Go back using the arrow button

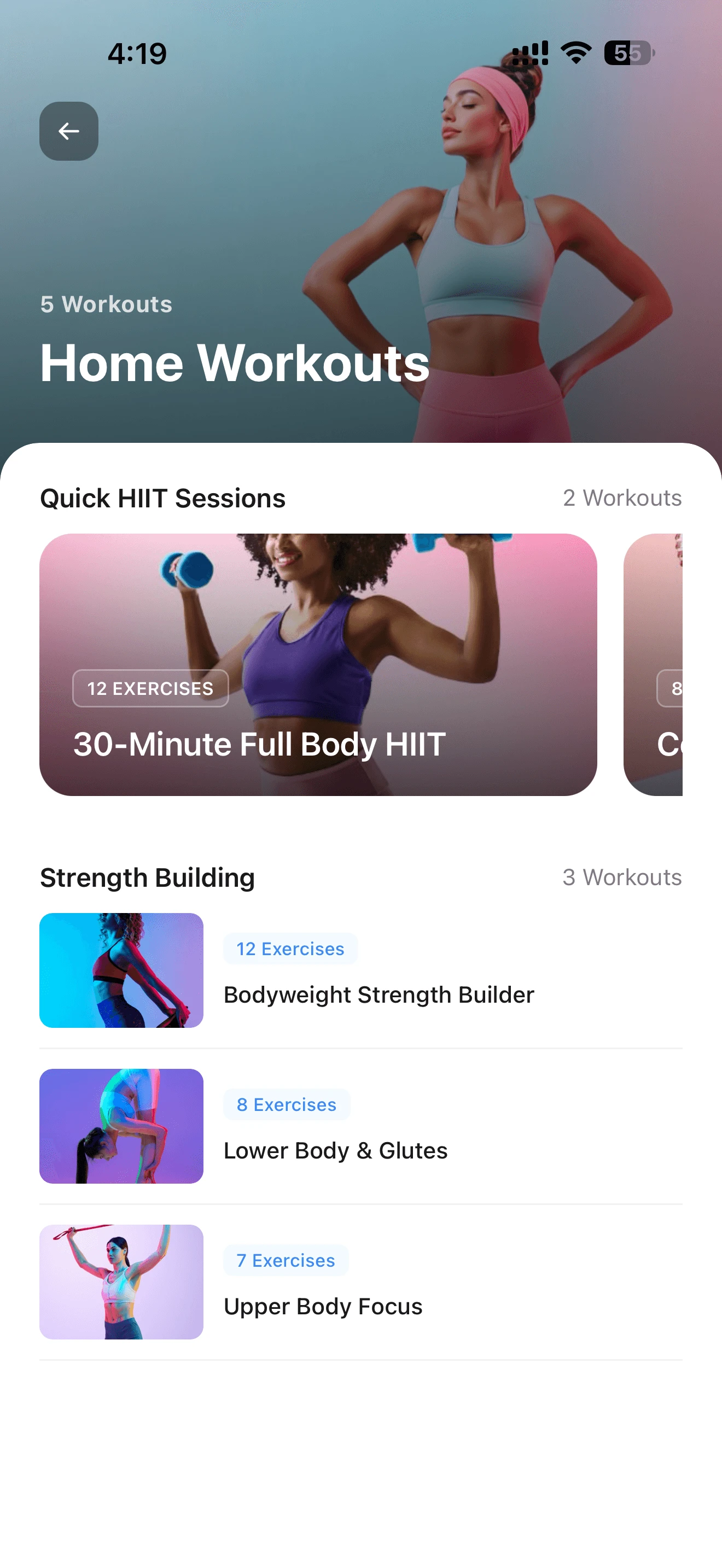pos(69,131)
